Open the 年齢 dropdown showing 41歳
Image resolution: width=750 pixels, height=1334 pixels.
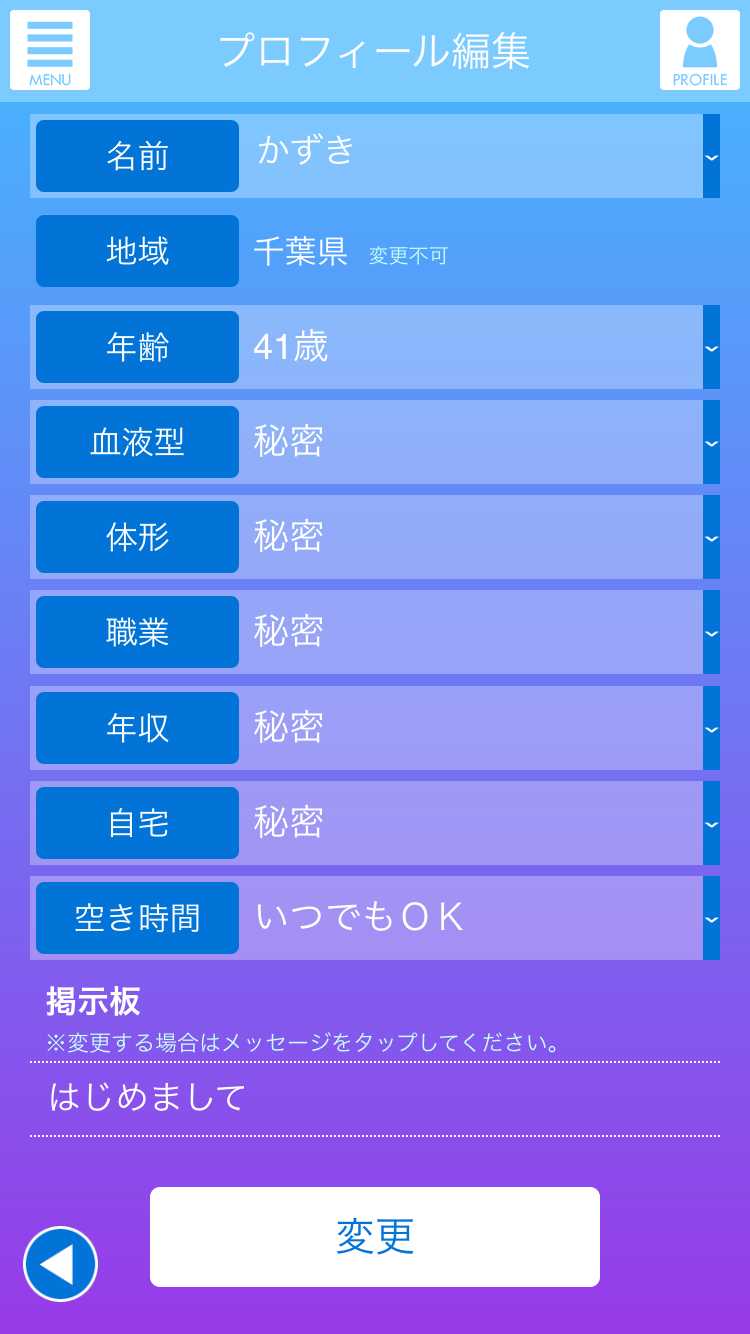[x=470, y=347]
